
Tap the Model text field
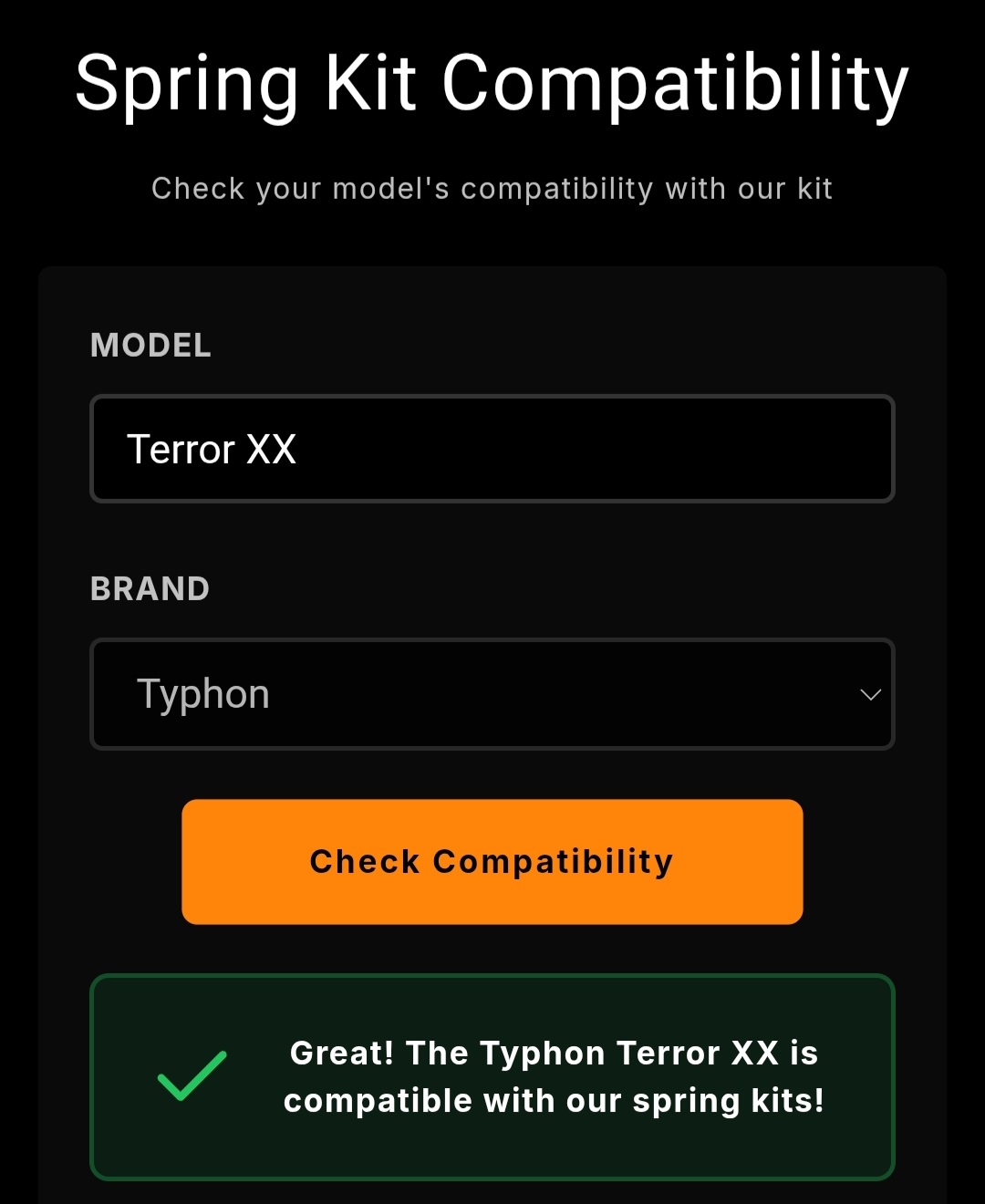pyautogui.click(x=493, y=449)
